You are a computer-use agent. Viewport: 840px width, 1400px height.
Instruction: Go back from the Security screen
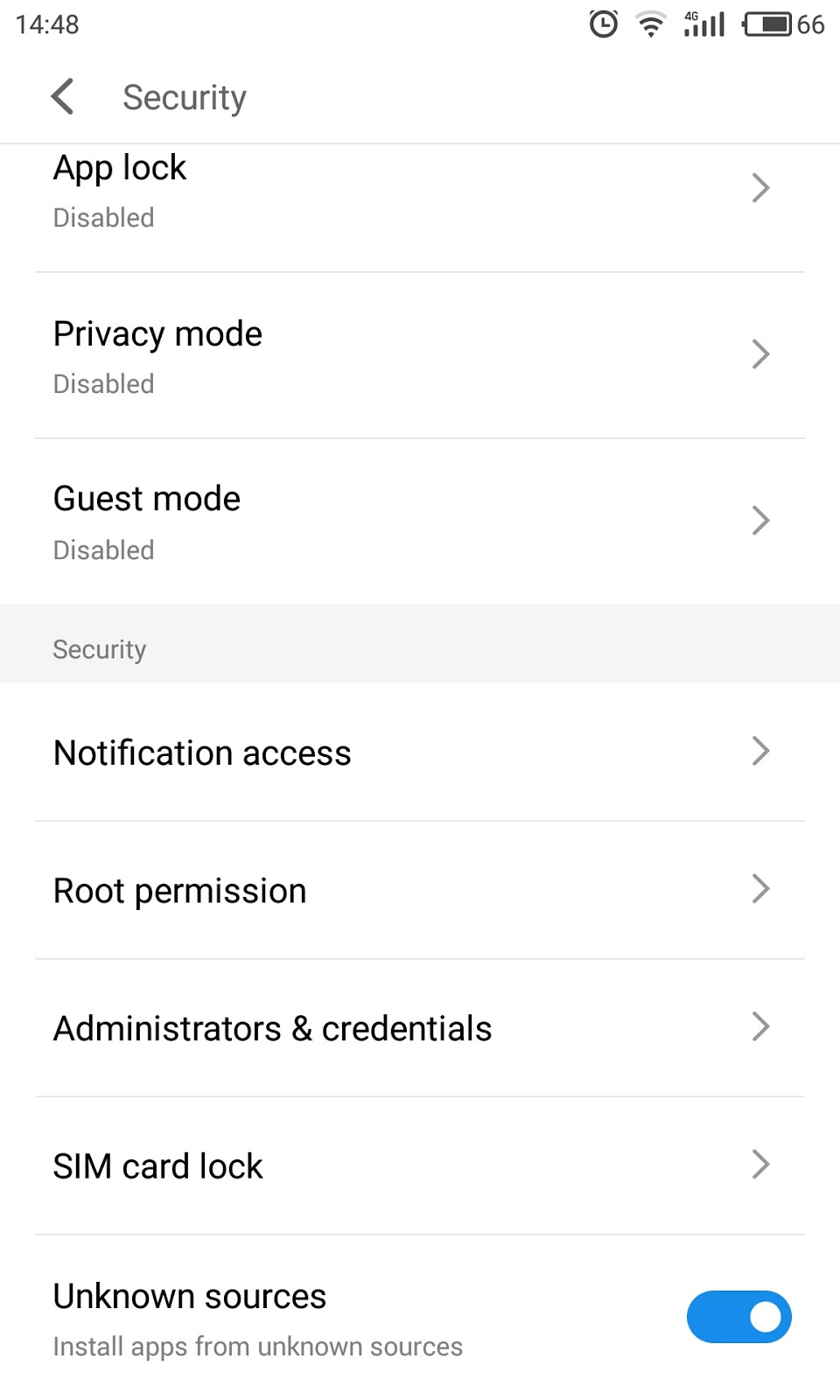63,96
